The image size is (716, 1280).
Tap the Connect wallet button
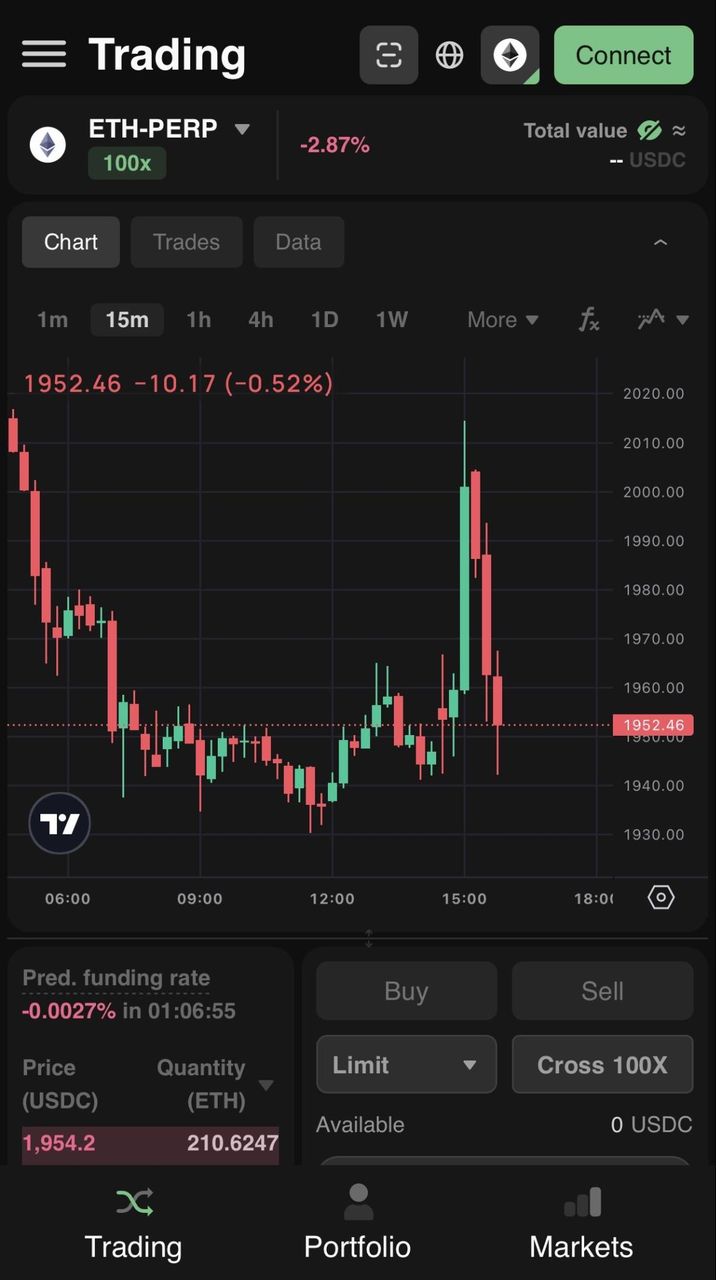[x=623, y=55]
